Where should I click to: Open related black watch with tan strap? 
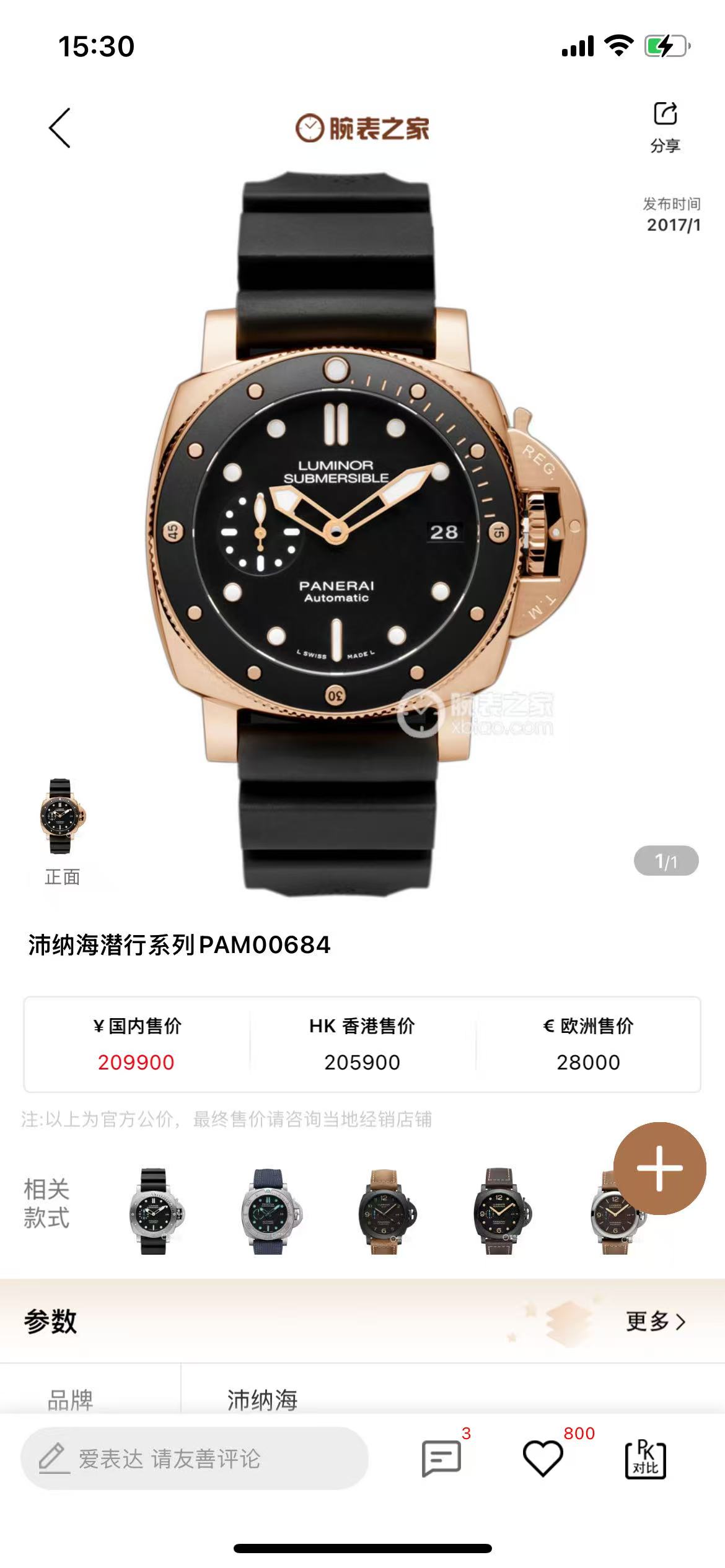coord(385,1211)
